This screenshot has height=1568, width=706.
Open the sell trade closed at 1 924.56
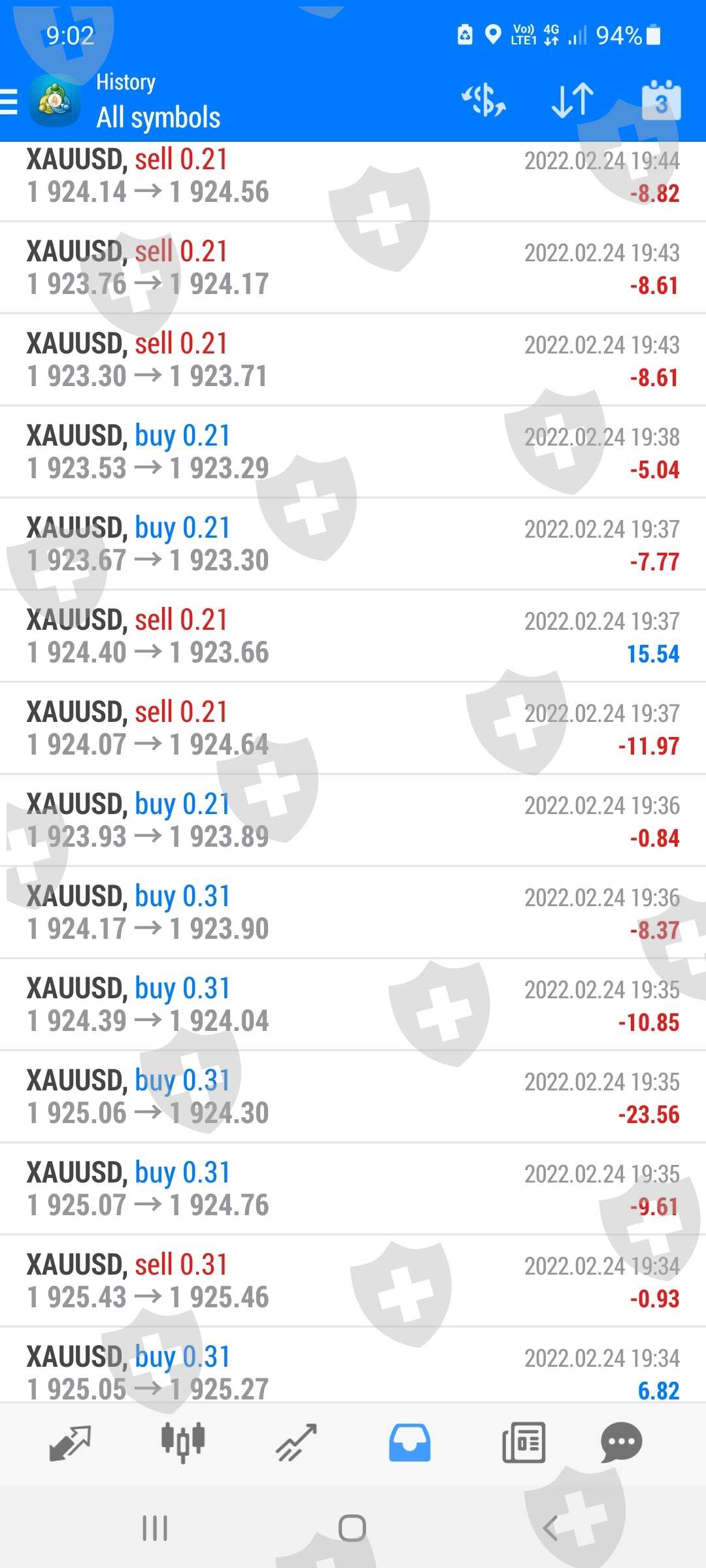pos(353,176)
